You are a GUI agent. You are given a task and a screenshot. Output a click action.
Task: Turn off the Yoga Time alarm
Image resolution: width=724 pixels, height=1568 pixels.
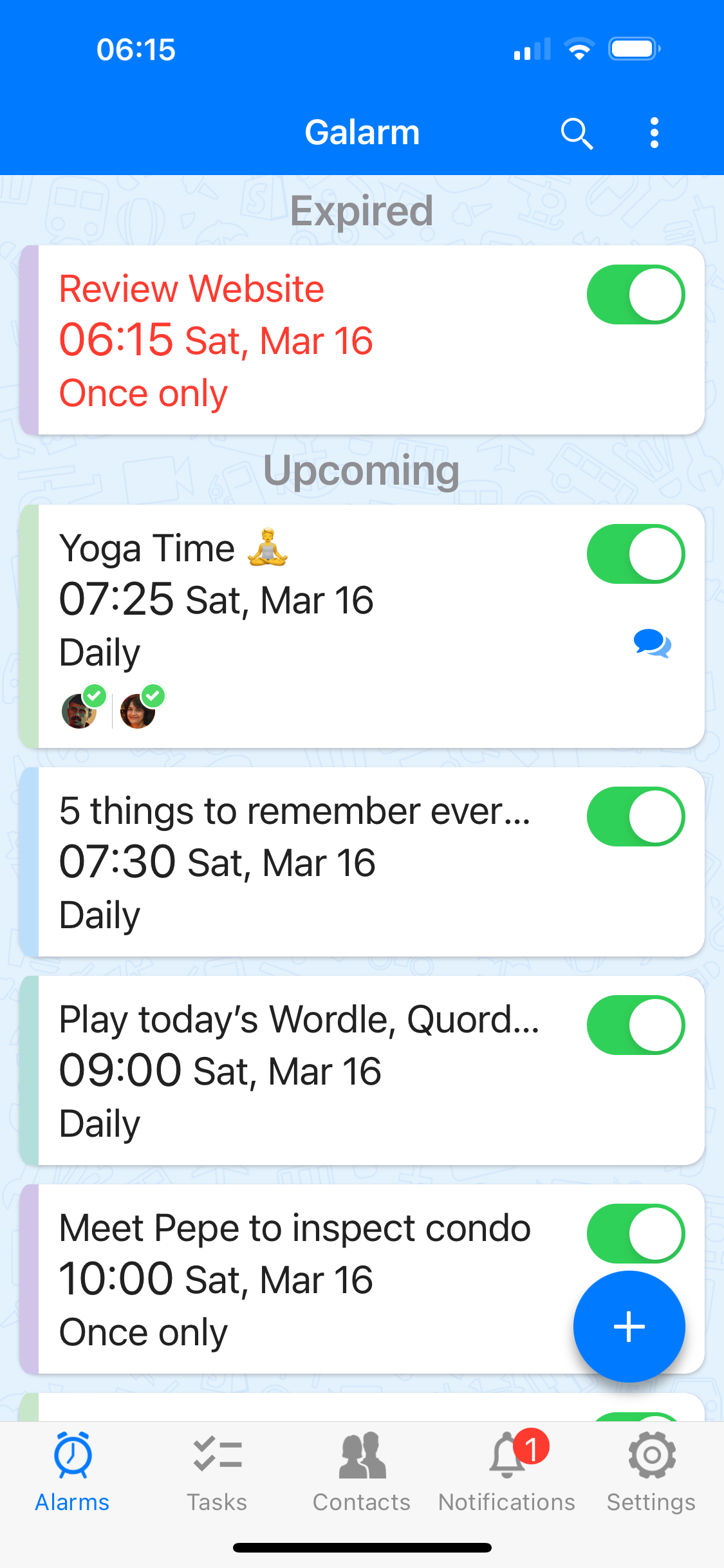636,553
